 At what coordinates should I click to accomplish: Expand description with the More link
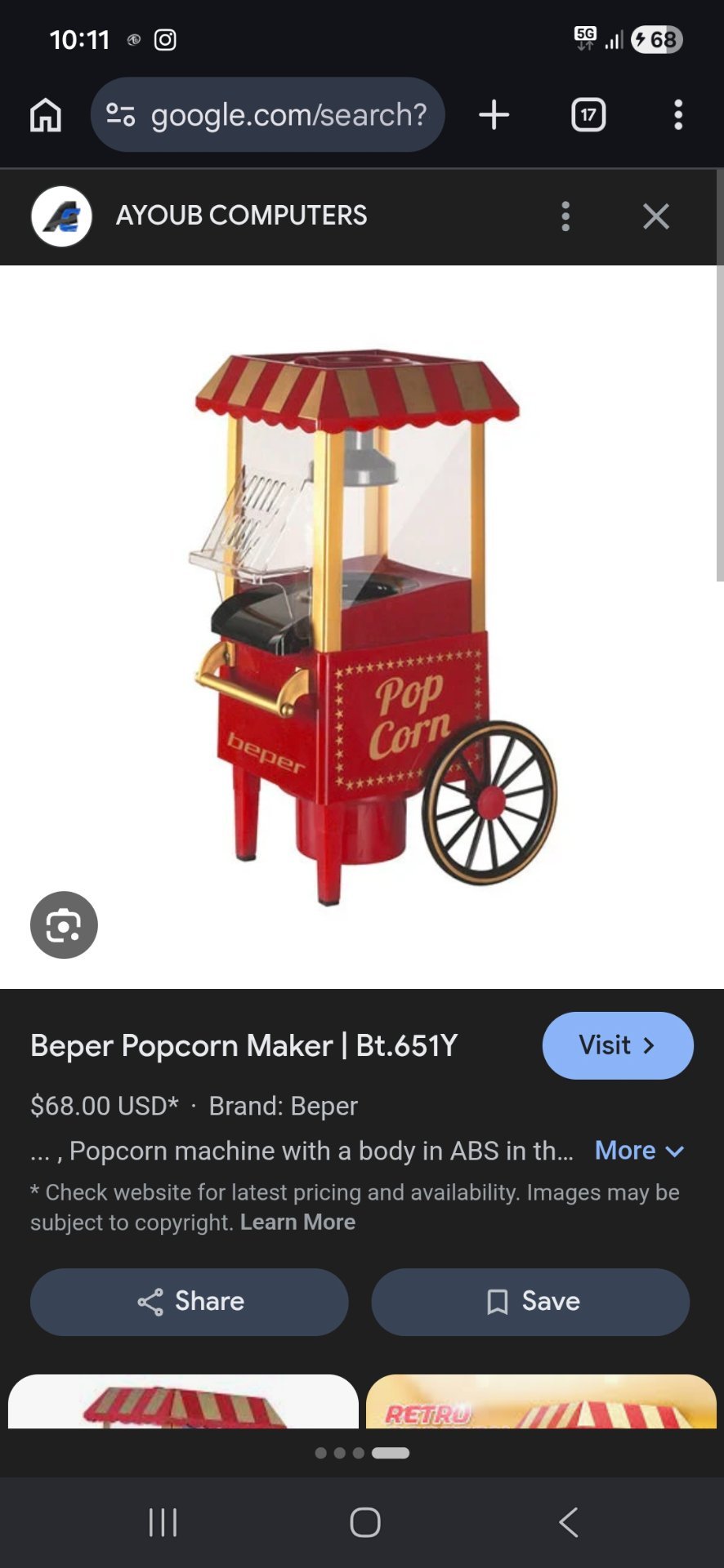pyautogui.click(x=638, y=1151)
